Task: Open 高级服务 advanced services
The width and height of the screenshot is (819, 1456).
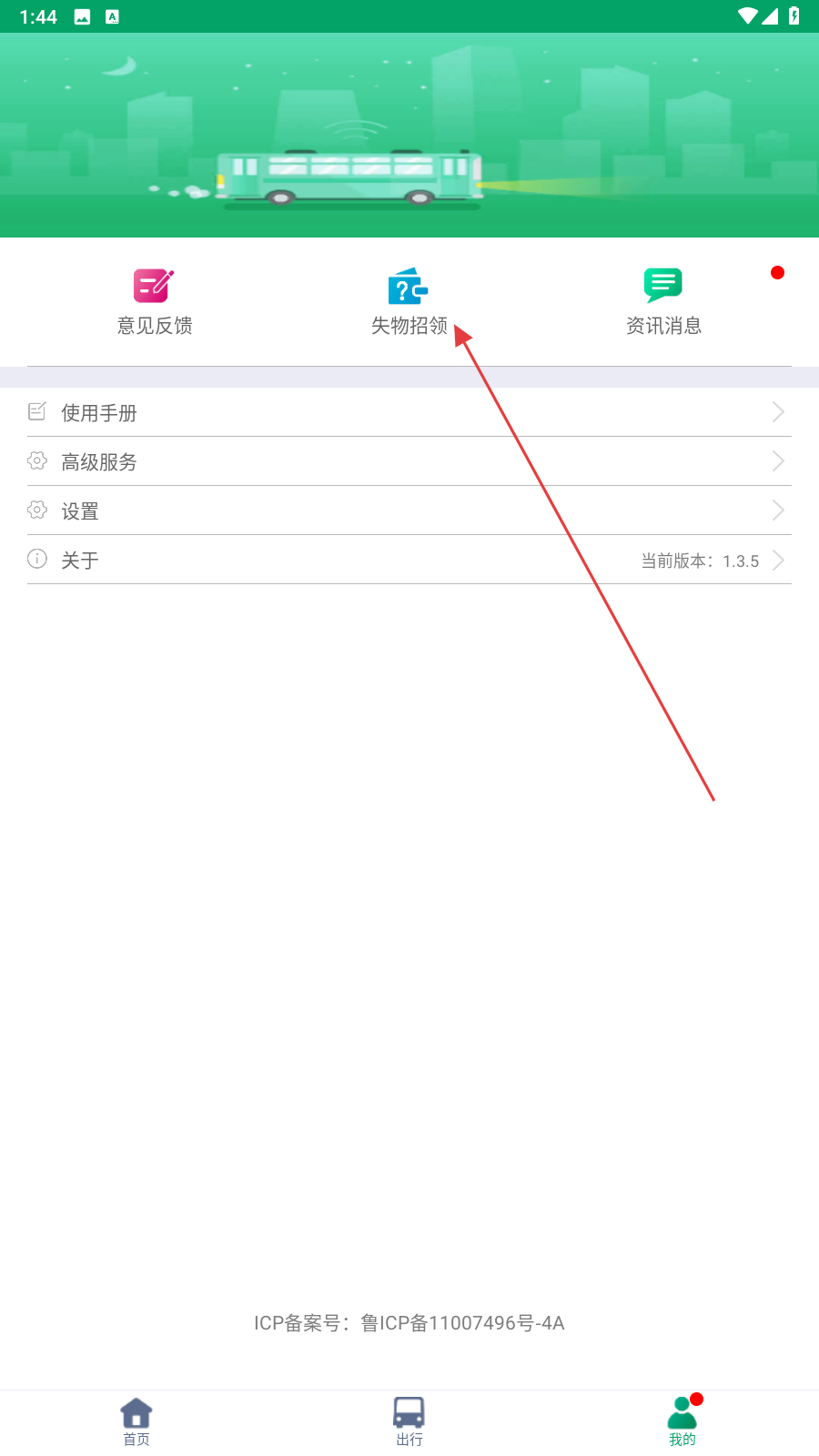Action: click(x=409, y=461)
